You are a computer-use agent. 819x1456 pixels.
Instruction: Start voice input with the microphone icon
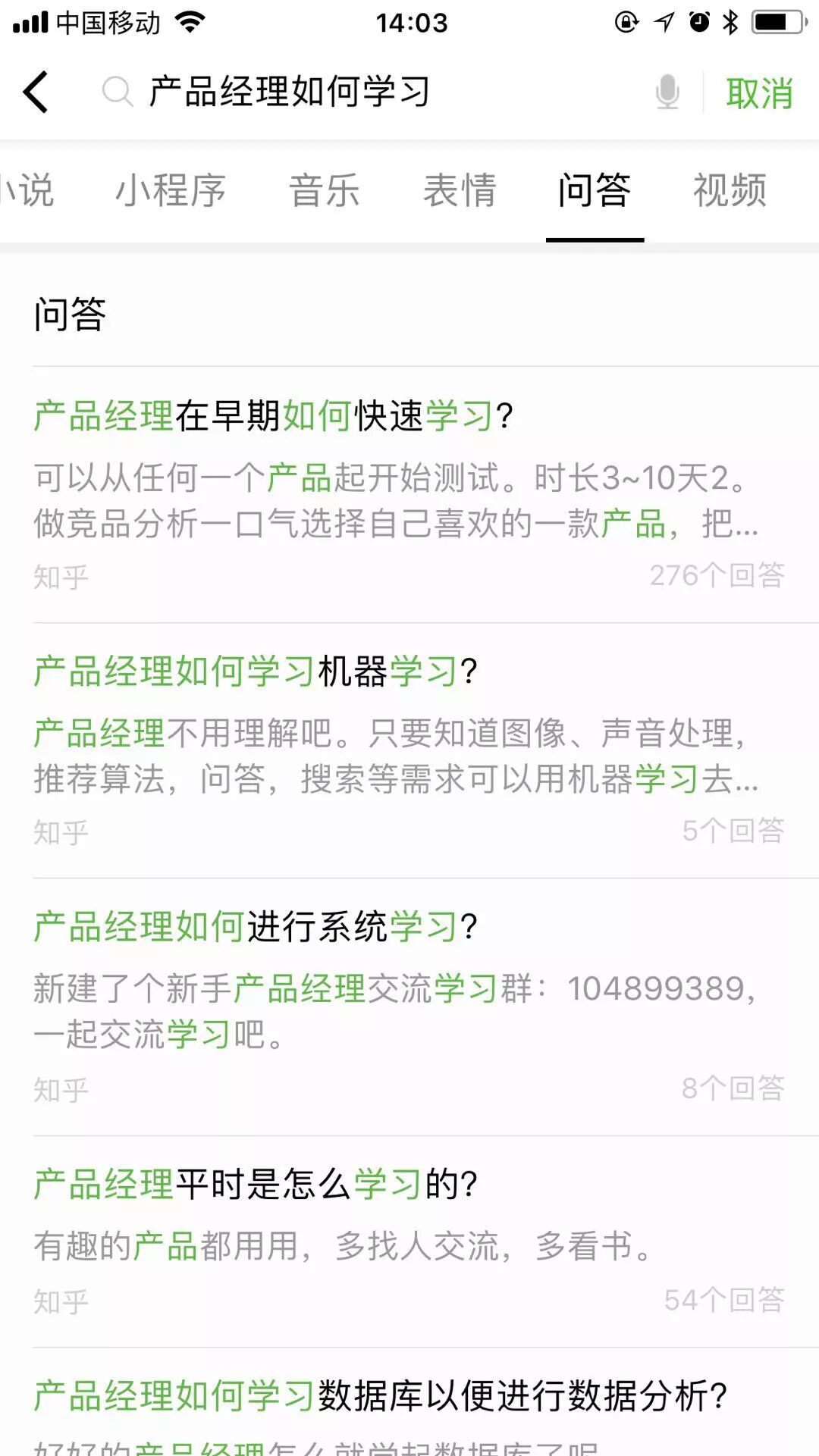point(667,92)
